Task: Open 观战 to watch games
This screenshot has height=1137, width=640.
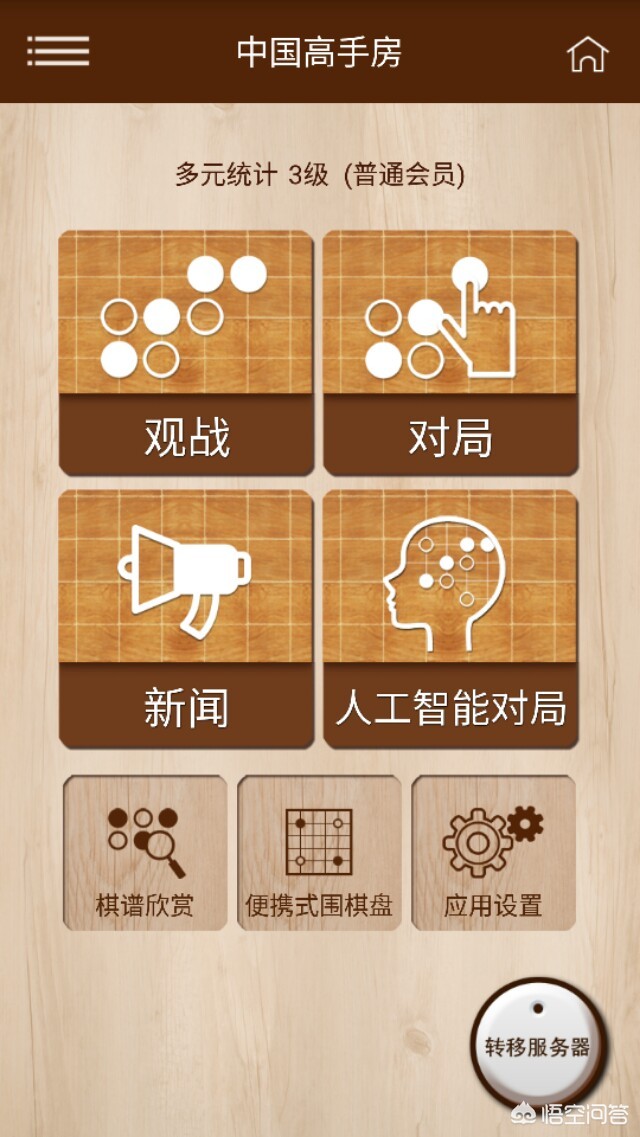Action: coord(186,353)
